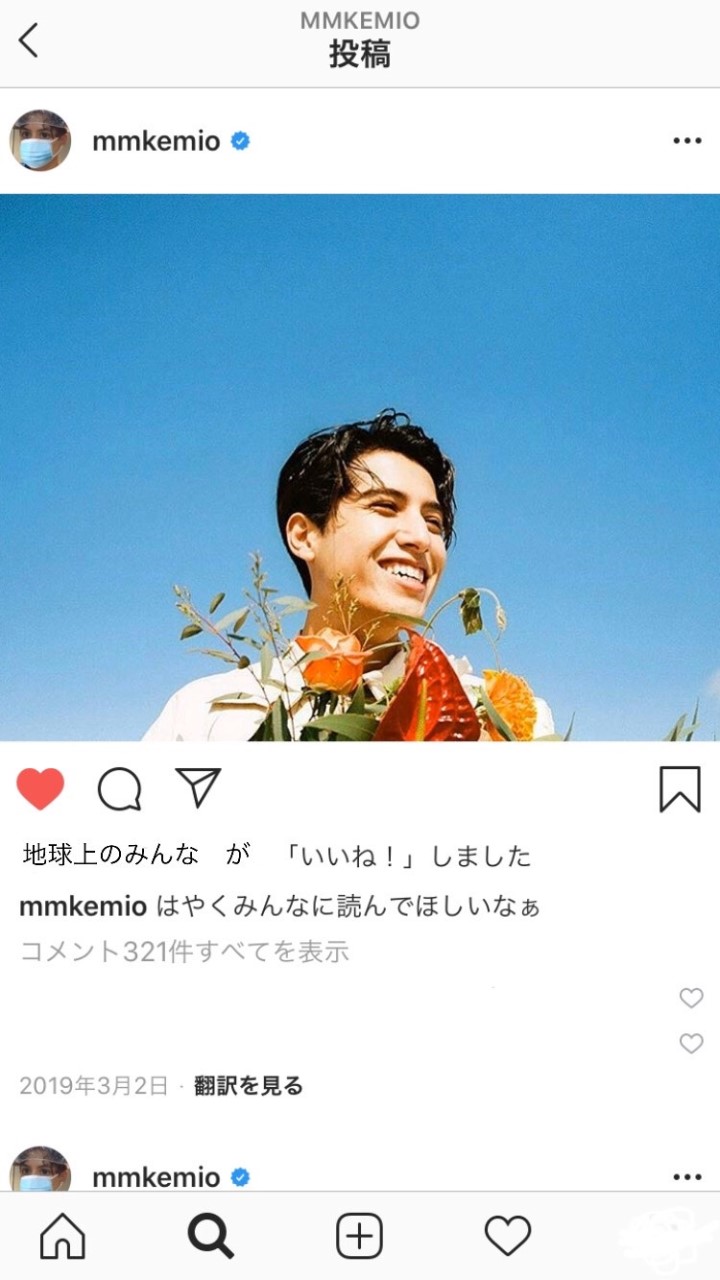Bookmark this mmkemio post
720x1280 pixels.
[680, 789]
